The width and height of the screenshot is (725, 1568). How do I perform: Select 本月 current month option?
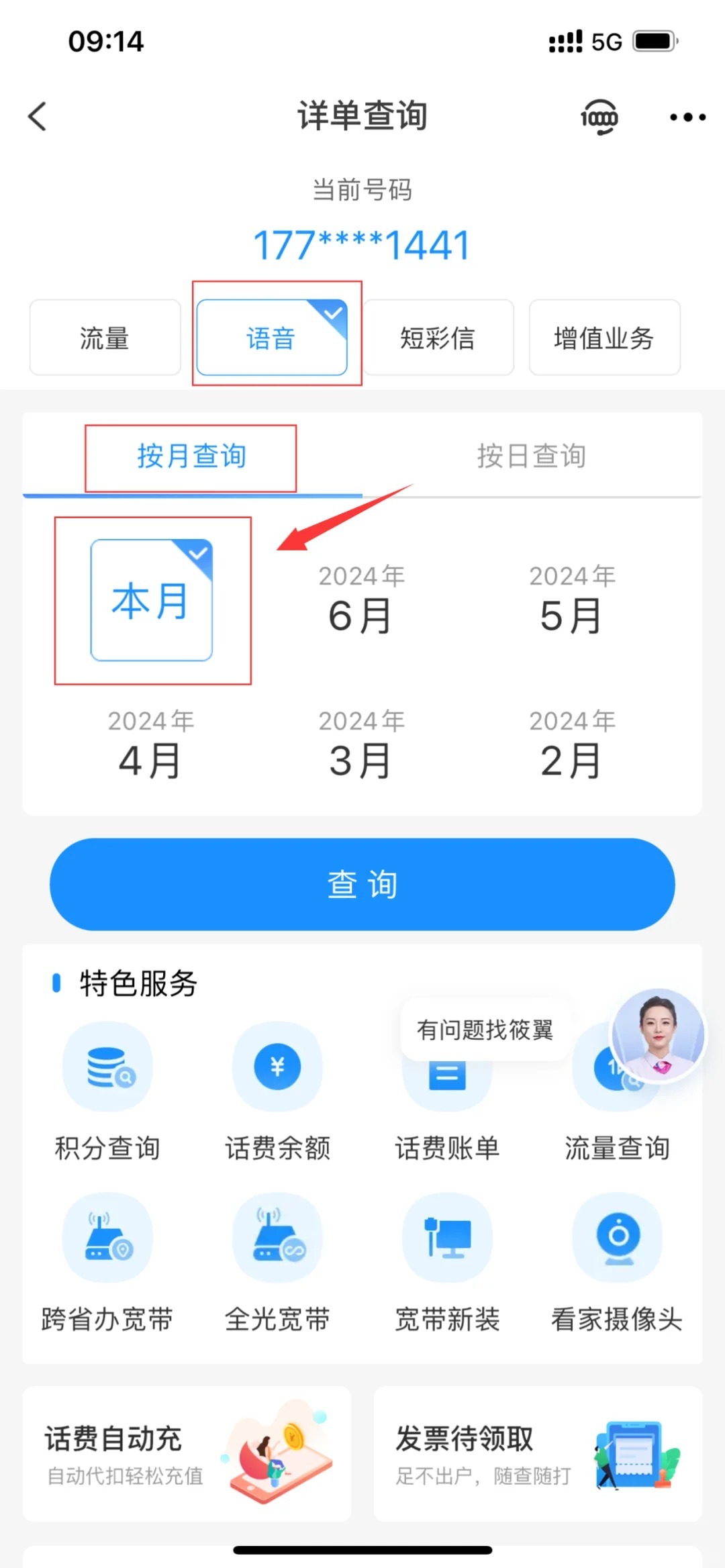click(x=151, y=599)
